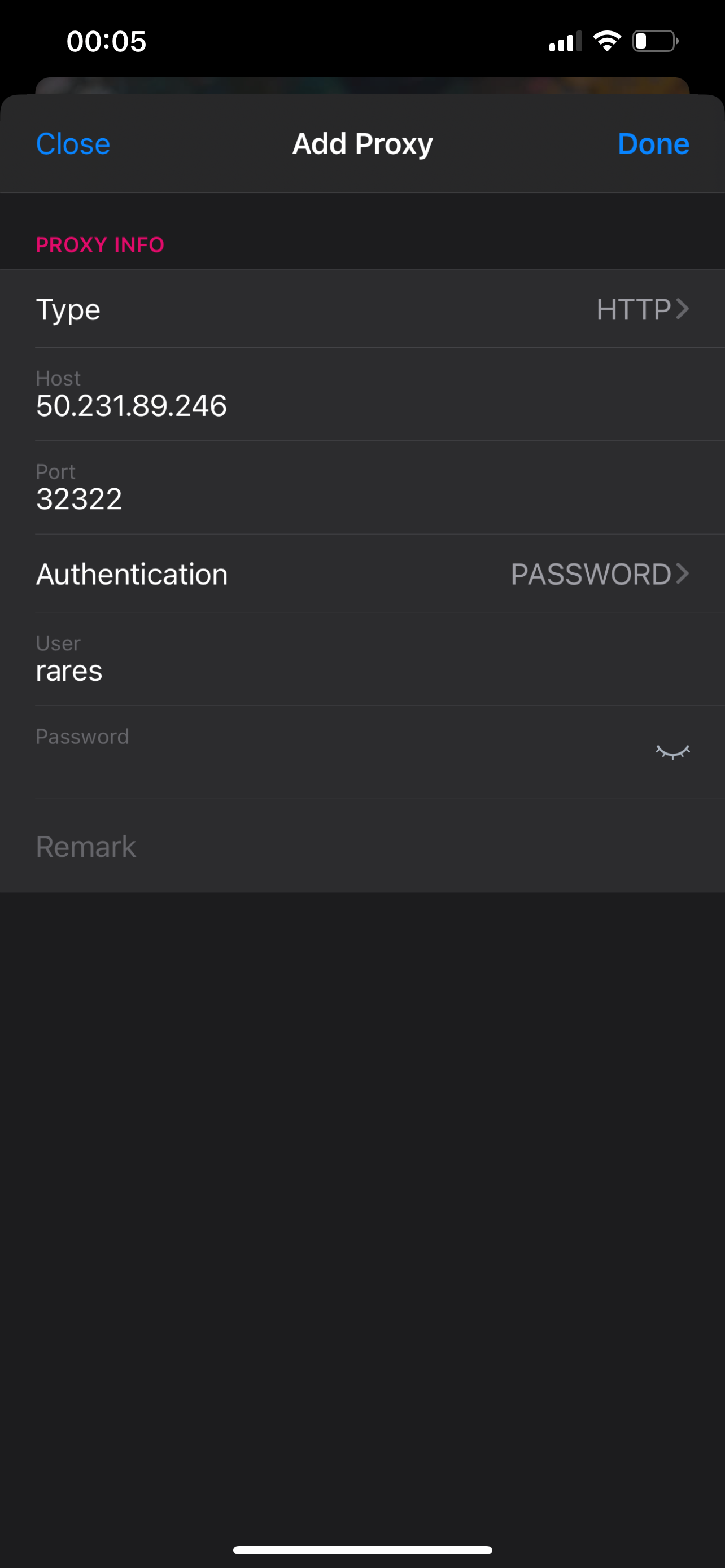Edit the Host field
Image resolution: width=725 pixels, height=1568 pixels.
(362, 395)
